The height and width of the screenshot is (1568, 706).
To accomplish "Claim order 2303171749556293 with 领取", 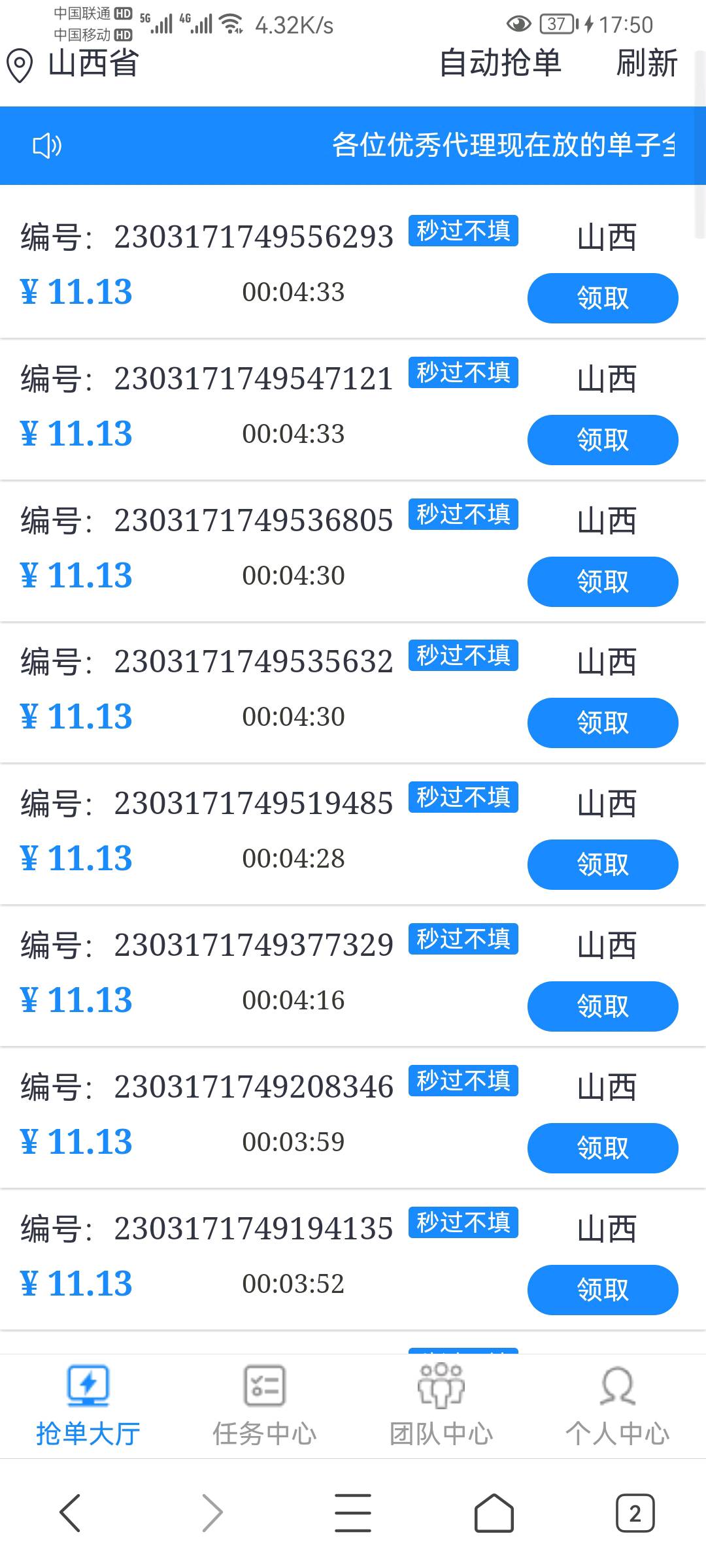I will (x=603, y=298).
